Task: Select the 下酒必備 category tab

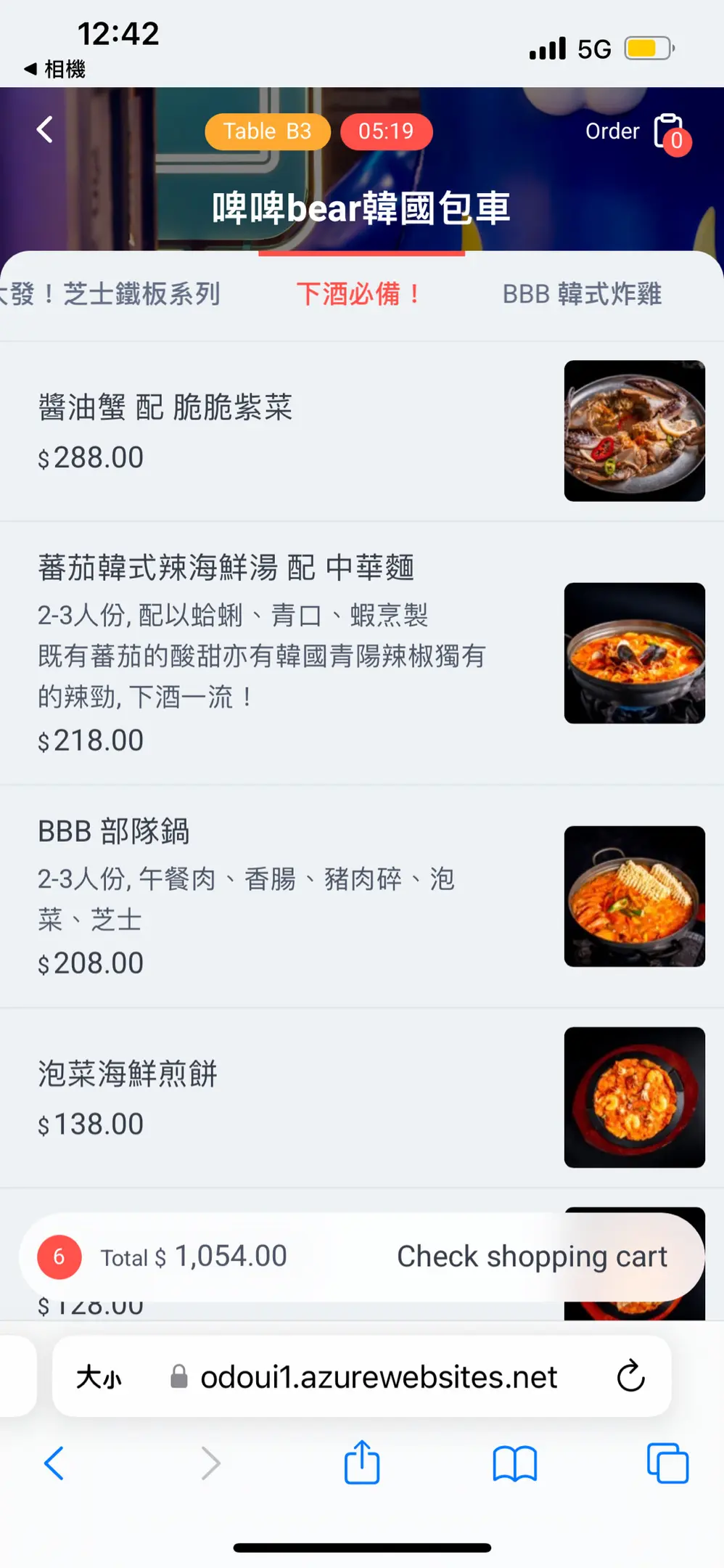Action: [x=360, y=294]
